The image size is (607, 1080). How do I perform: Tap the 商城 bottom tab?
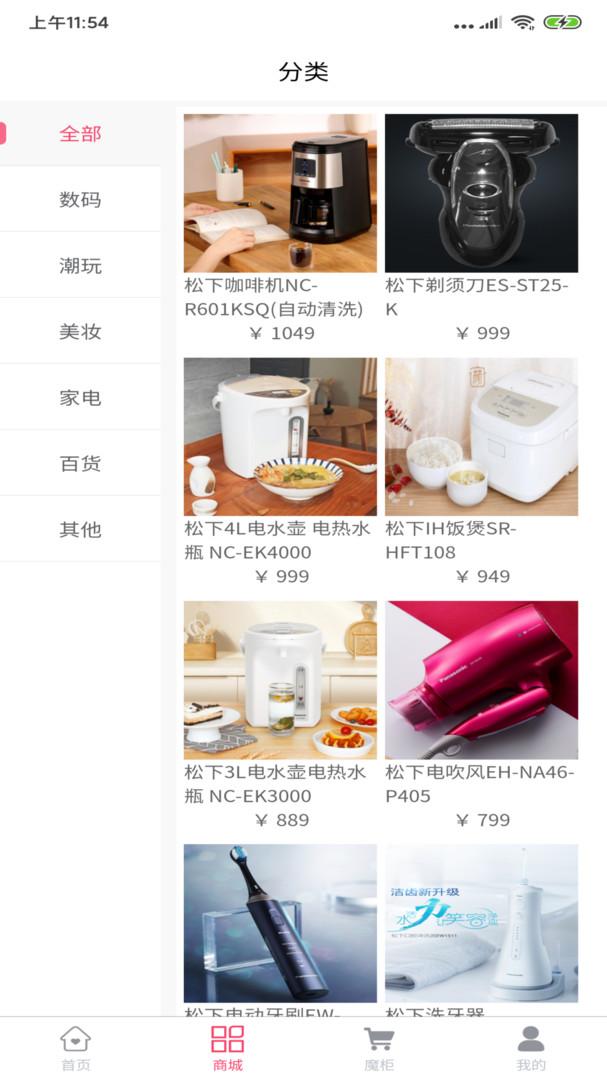pyautogui.click(x=227, y=1047)
